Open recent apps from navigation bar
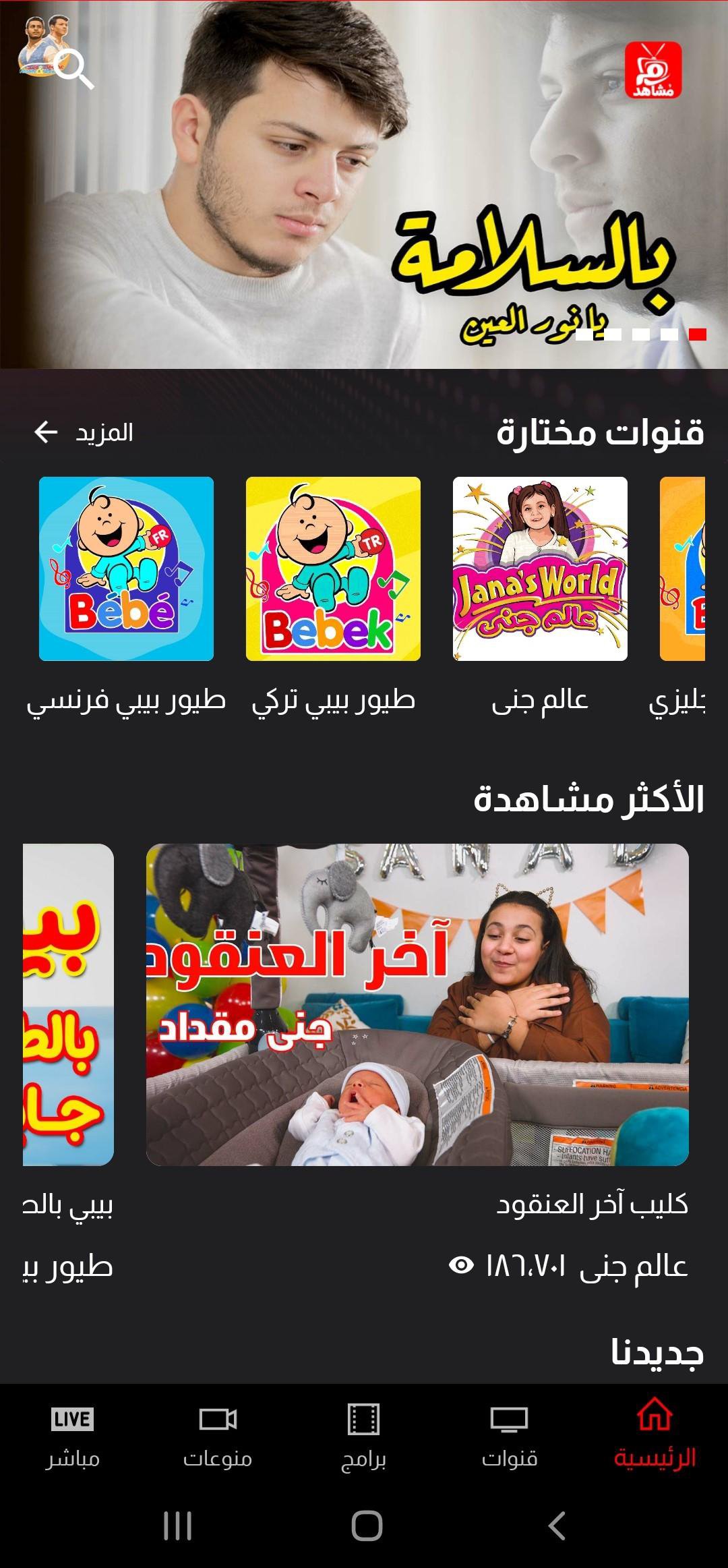The image size is (728, 1568). point(177,1526)
